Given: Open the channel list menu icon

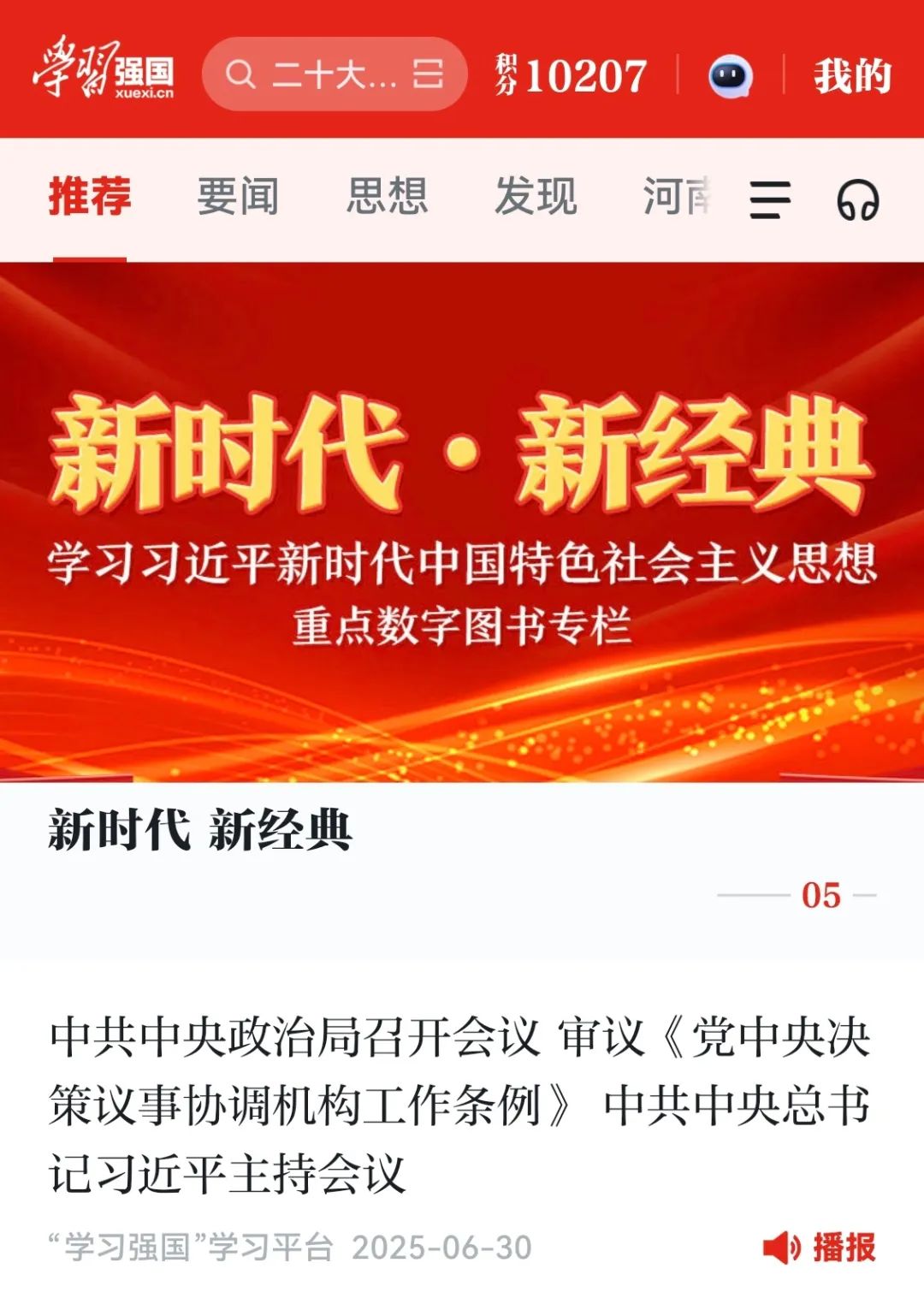Looking at the screenshot, I should click(x=770, y=200).
